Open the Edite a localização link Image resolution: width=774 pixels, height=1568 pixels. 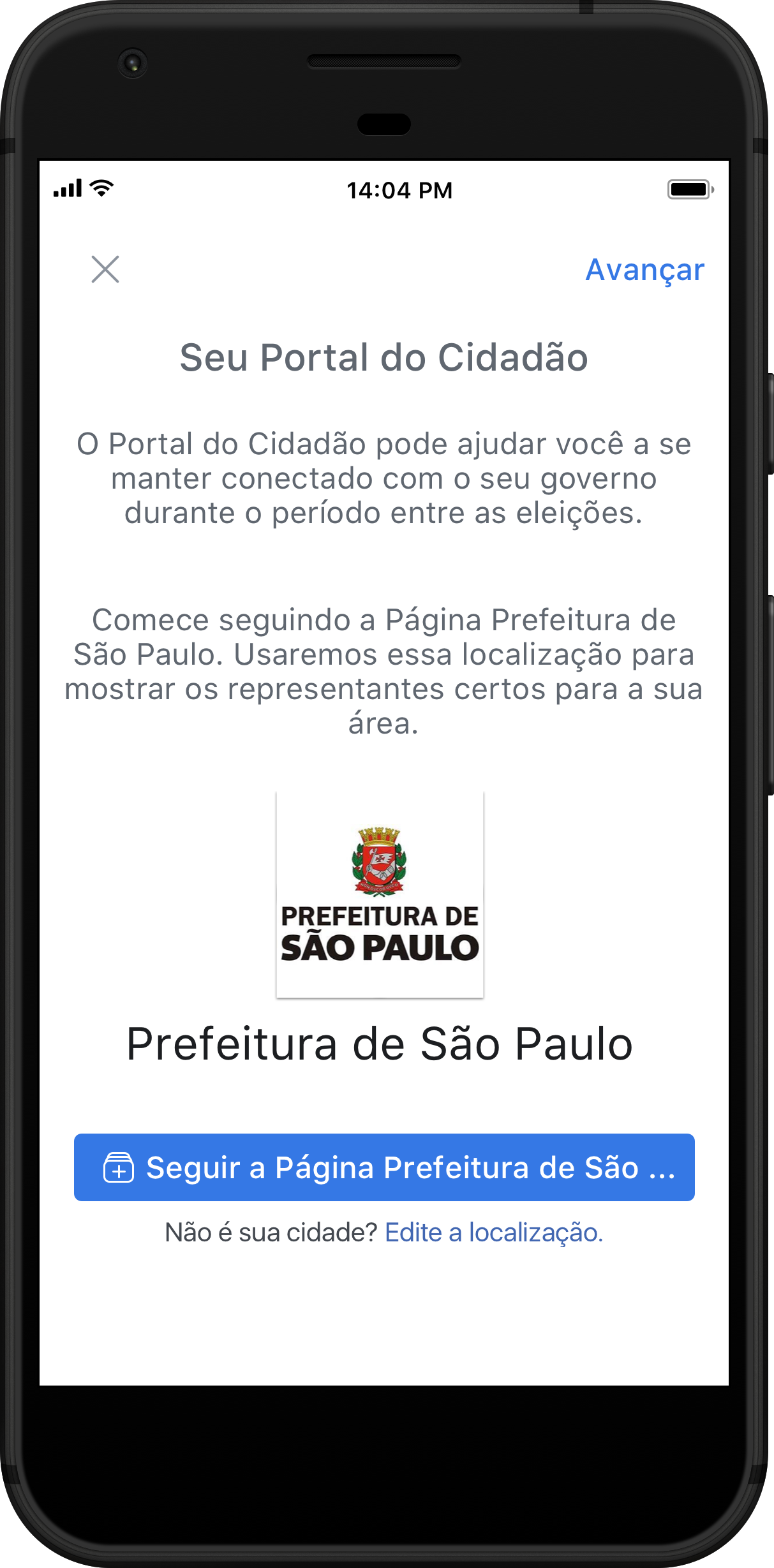pos(494,1232)
